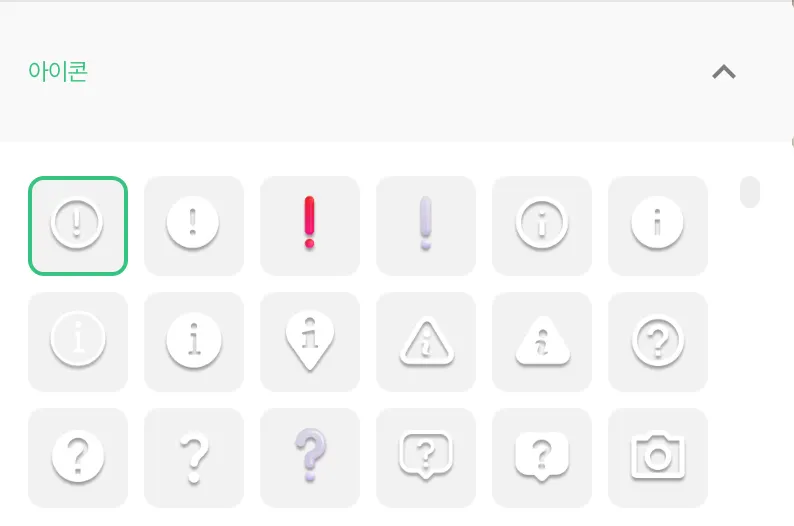Choose the purple question mark icon
Image resolution: width=794 pixels, height=526 pixels.
[x=309, y=457]
